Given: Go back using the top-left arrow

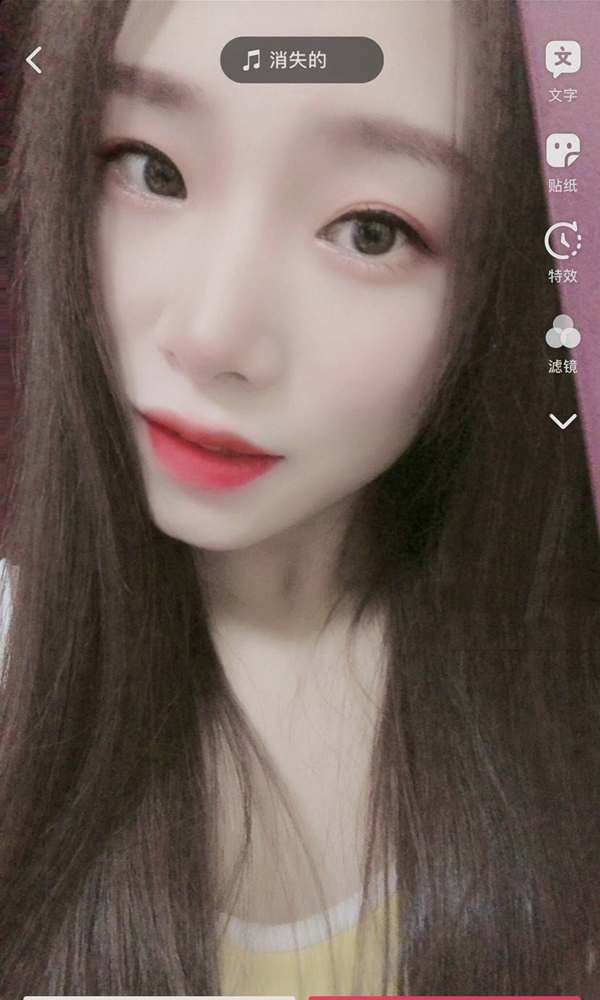Looking at the screenshot, I should click(34, 60).
